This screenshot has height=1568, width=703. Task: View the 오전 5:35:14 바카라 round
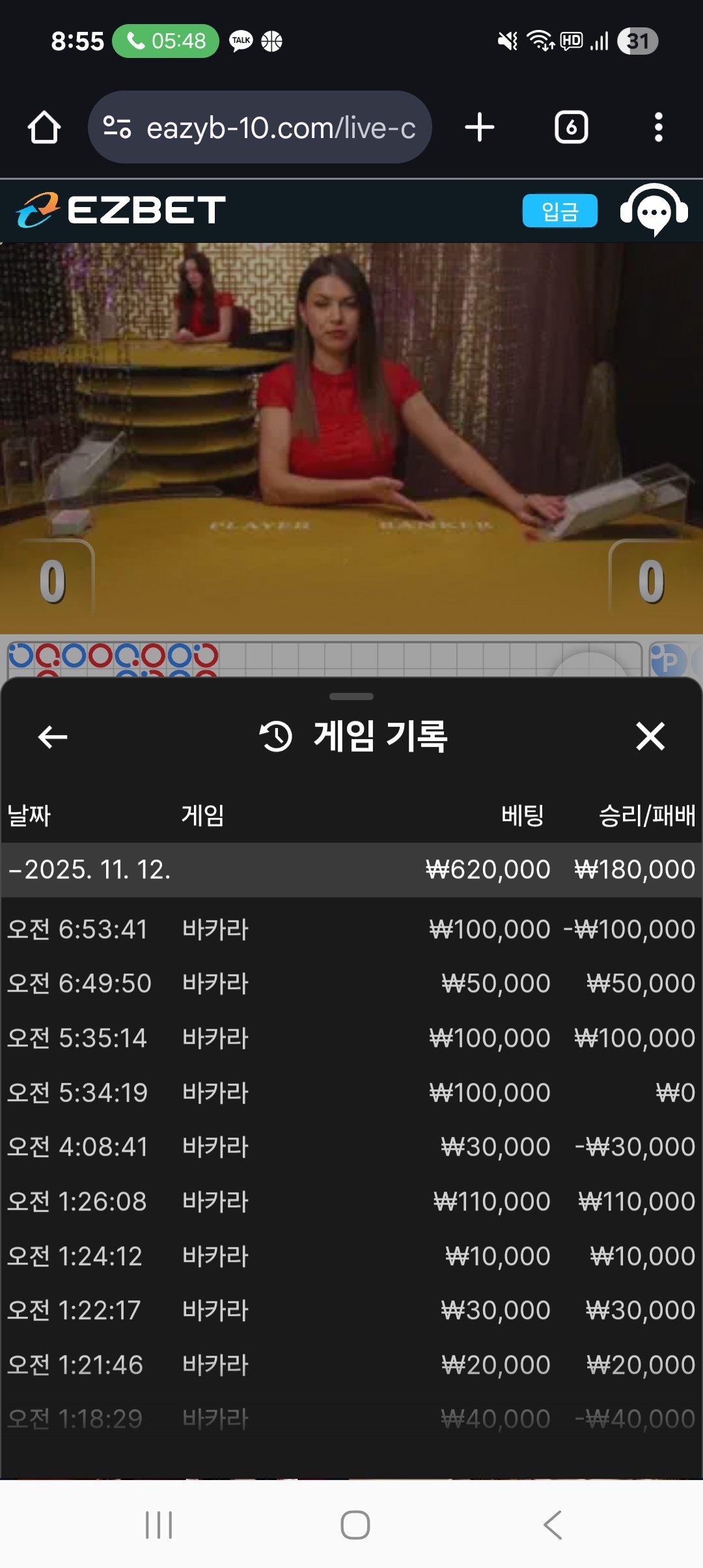tap(351, 1038)
